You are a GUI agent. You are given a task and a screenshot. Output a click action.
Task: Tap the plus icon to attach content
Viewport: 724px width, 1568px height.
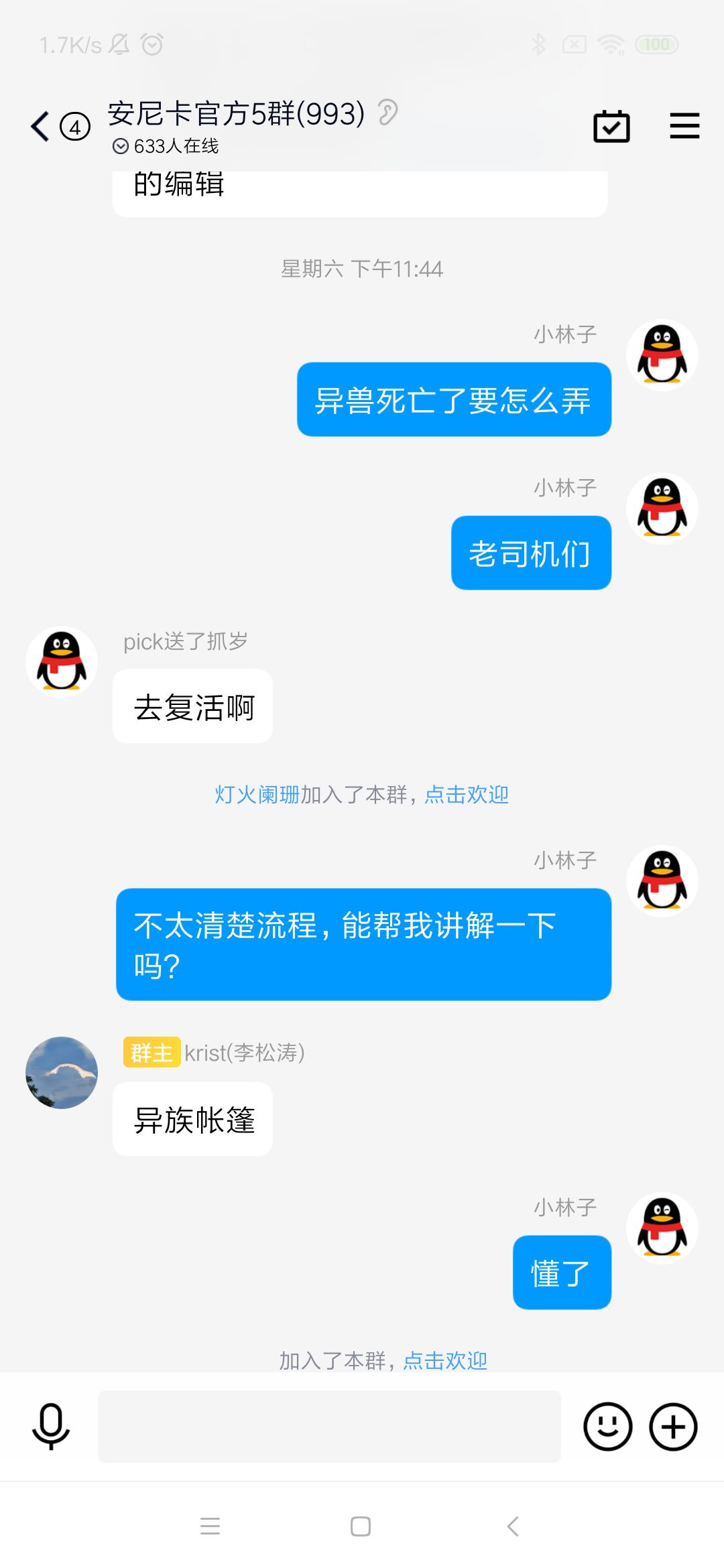pyautogui.click(x=672, y=1427)
